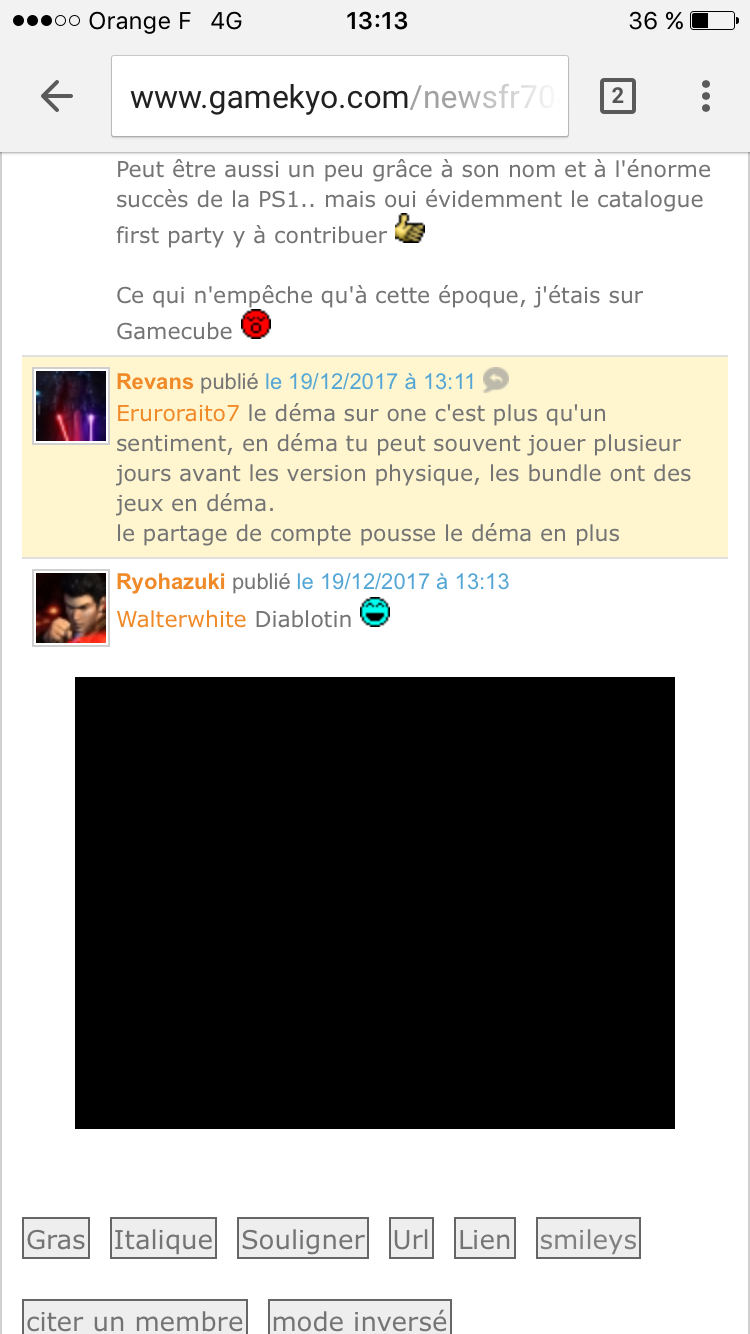
Task: Apply Italique formatting
Action: (x=163, y=1240)
